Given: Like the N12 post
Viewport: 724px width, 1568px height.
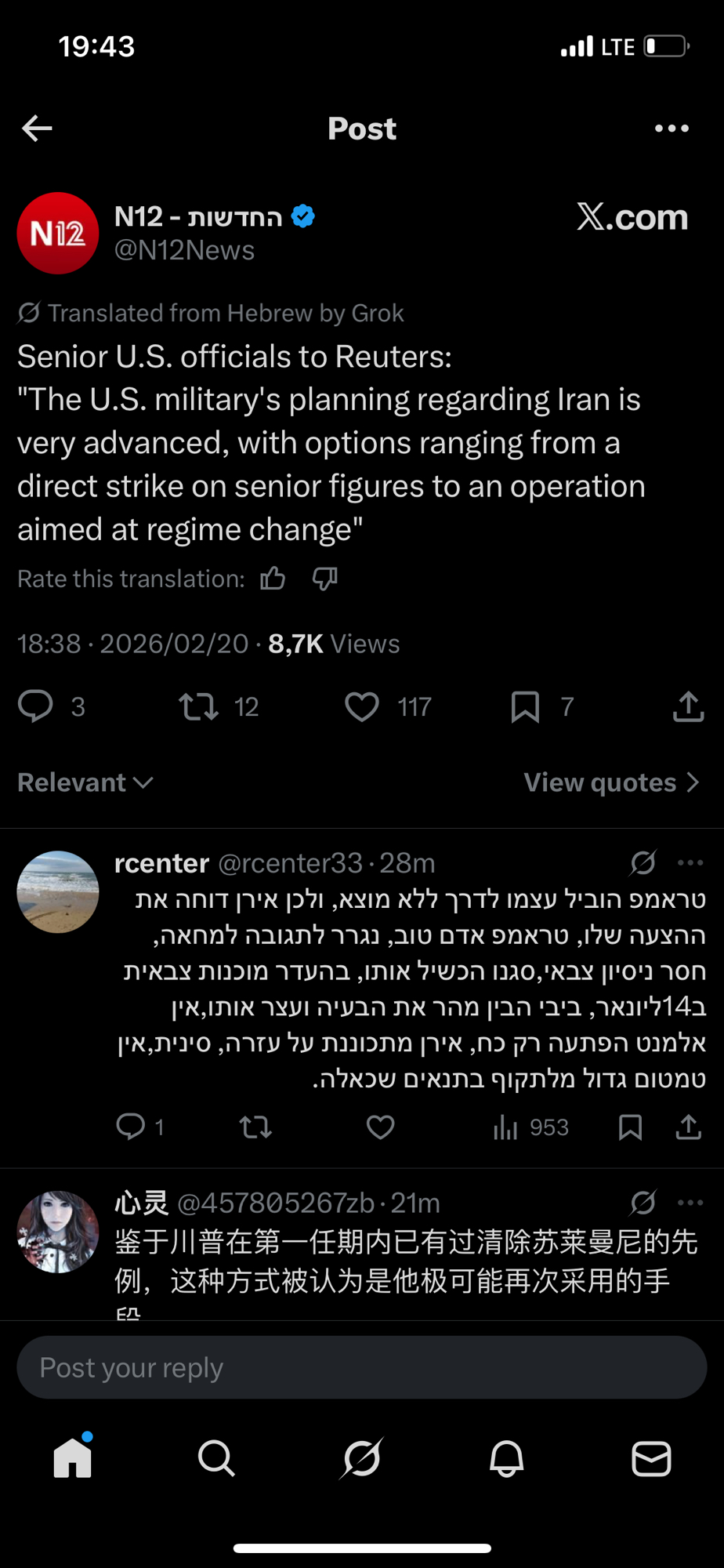Looking at the screenshot, I should tap(362, 706).
